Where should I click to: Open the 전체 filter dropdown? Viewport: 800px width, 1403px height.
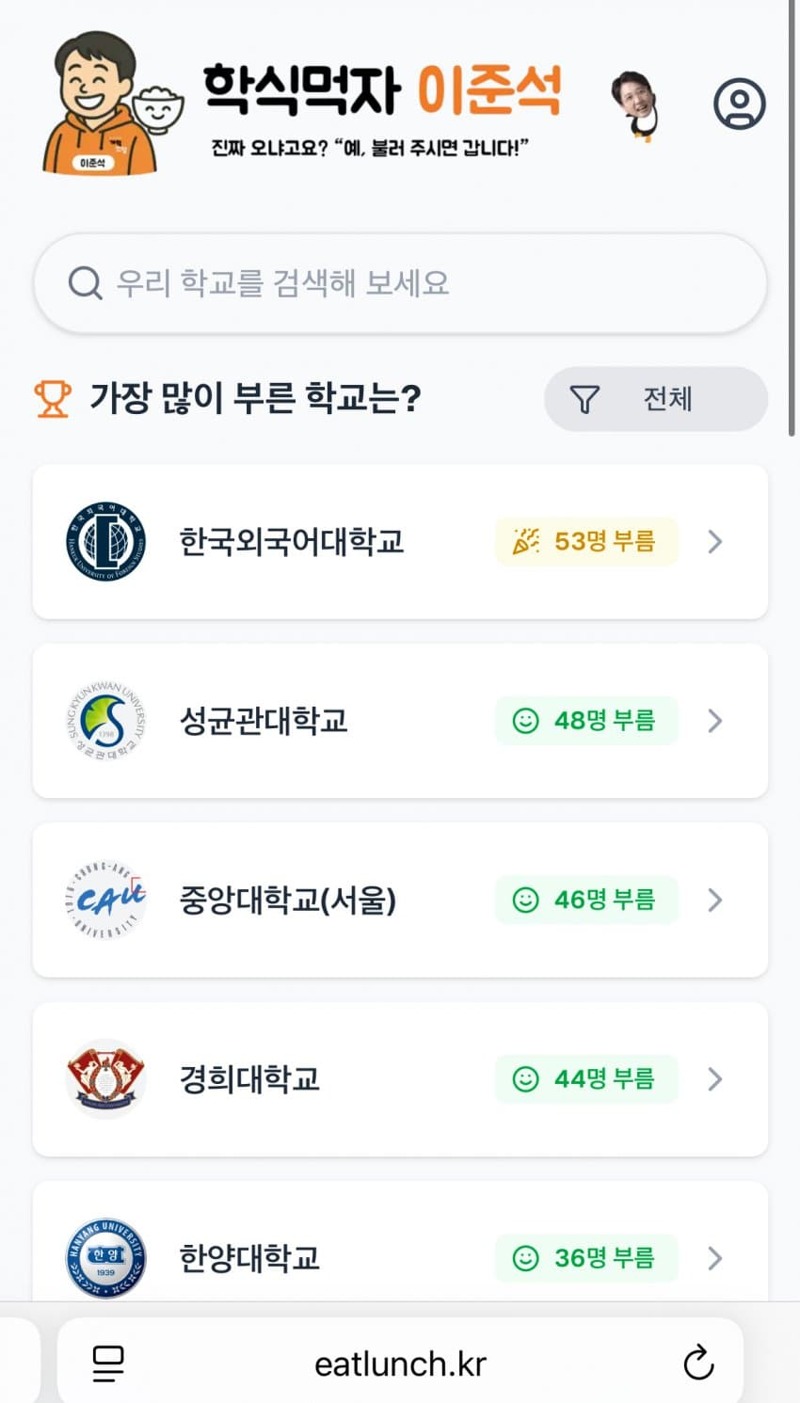click(656, 399)
